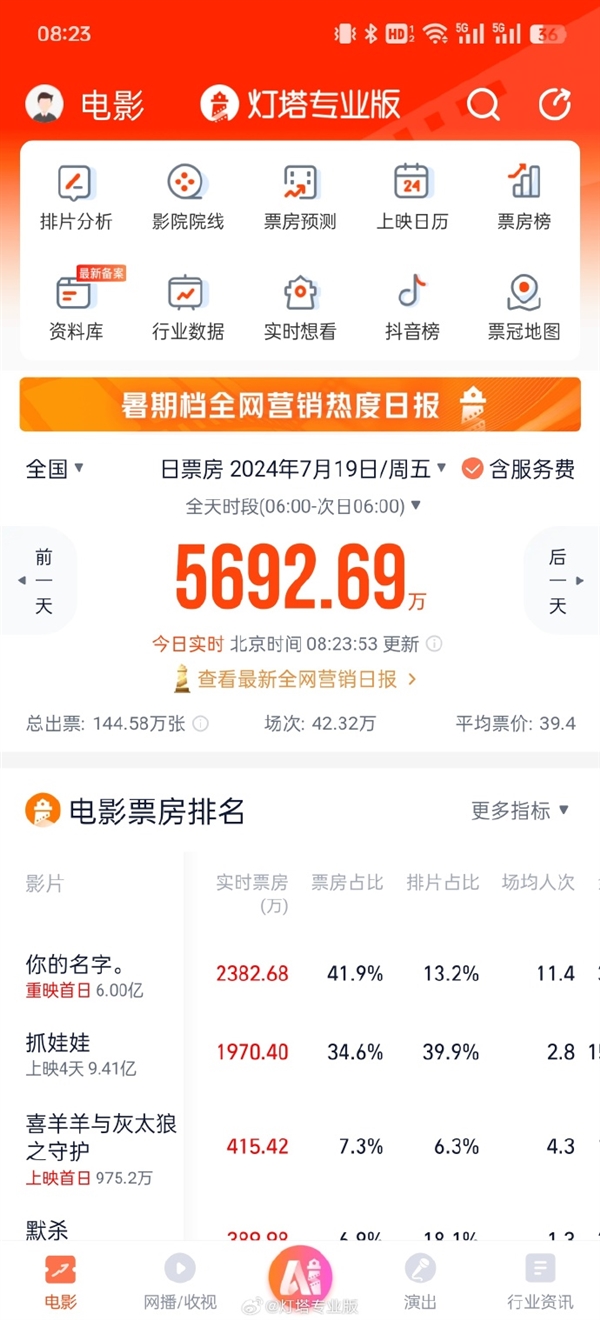Expand the 全国 region dropdown
The height and width of the screenshot is (1320, 600).
[55, 468]
